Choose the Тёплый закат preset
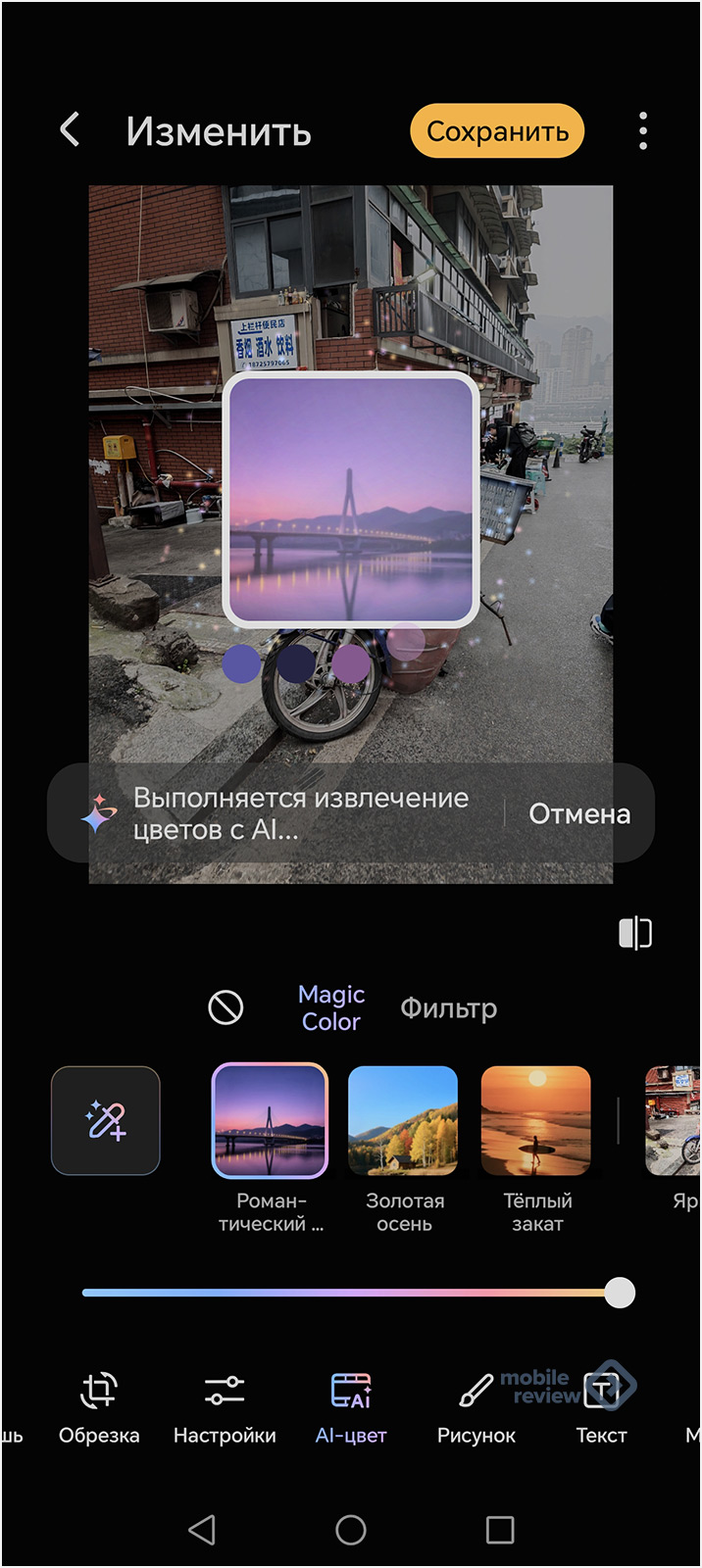 pyautogui.click(x=536, y=1120)
